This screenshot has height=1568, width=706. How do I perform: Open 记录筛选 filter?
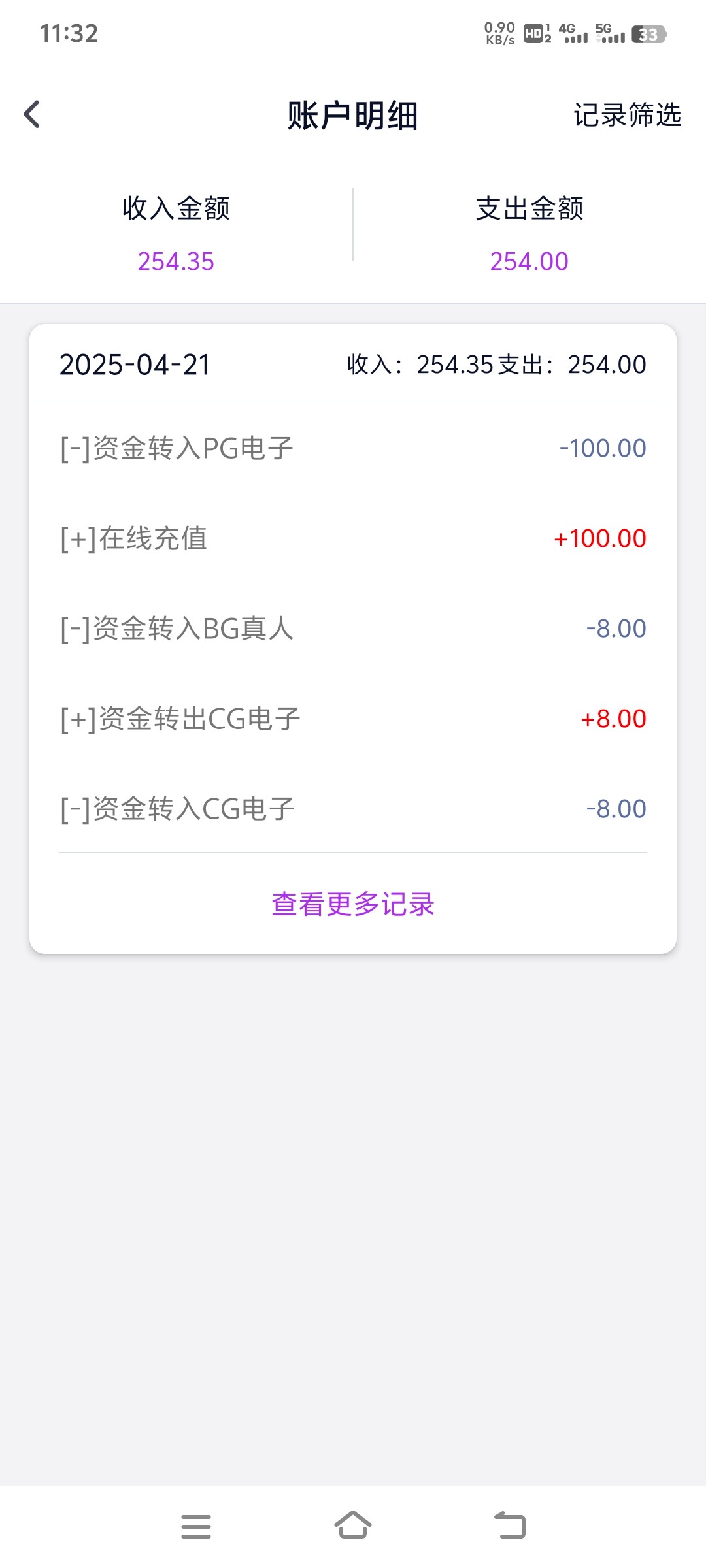click(x=627, y=115)
